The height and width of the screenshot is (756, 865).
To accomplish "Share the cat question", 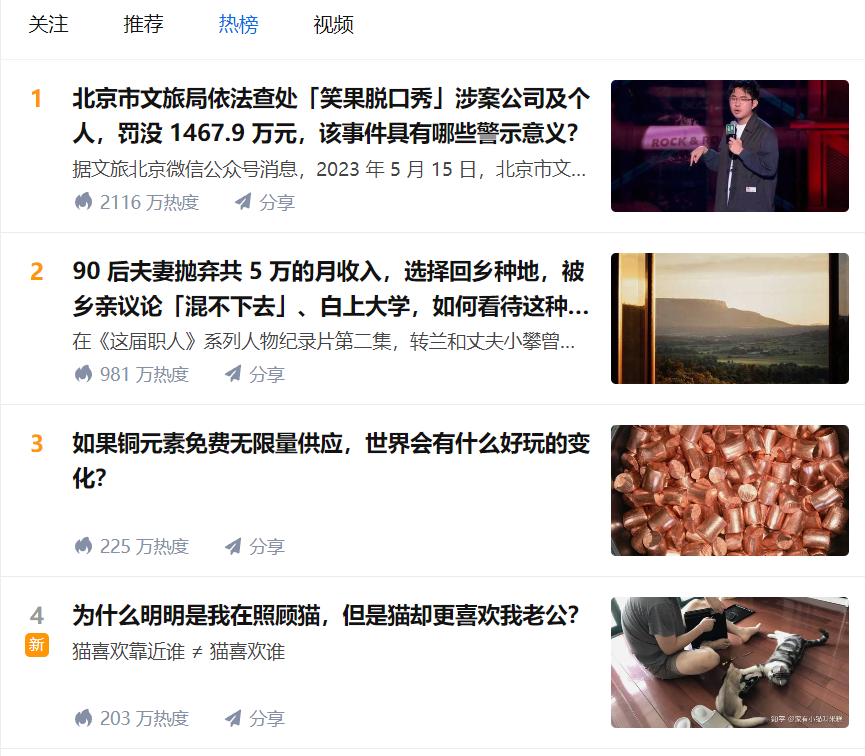I will coord(255,718).
